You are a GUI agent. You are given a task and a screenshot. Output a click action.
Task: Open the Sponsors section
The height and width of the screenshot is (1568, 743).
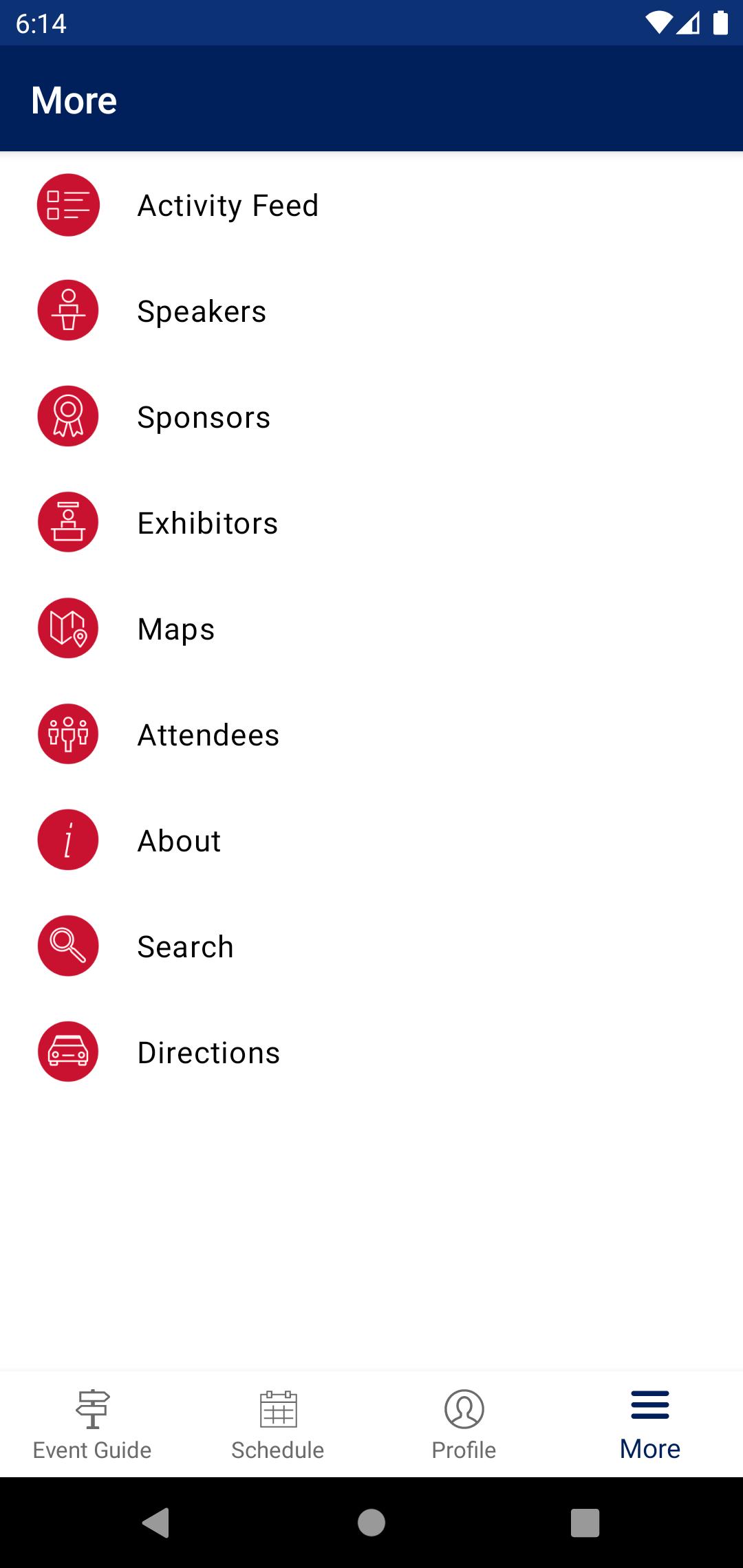click(371, 417)
